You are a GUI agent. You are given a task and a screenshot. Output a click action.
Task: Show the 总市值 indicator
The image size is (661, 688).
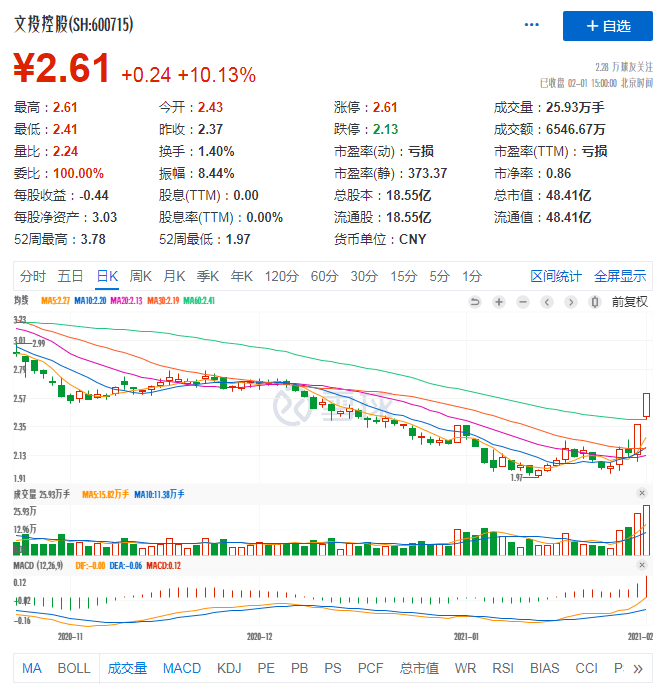click(x=419, y=668)
